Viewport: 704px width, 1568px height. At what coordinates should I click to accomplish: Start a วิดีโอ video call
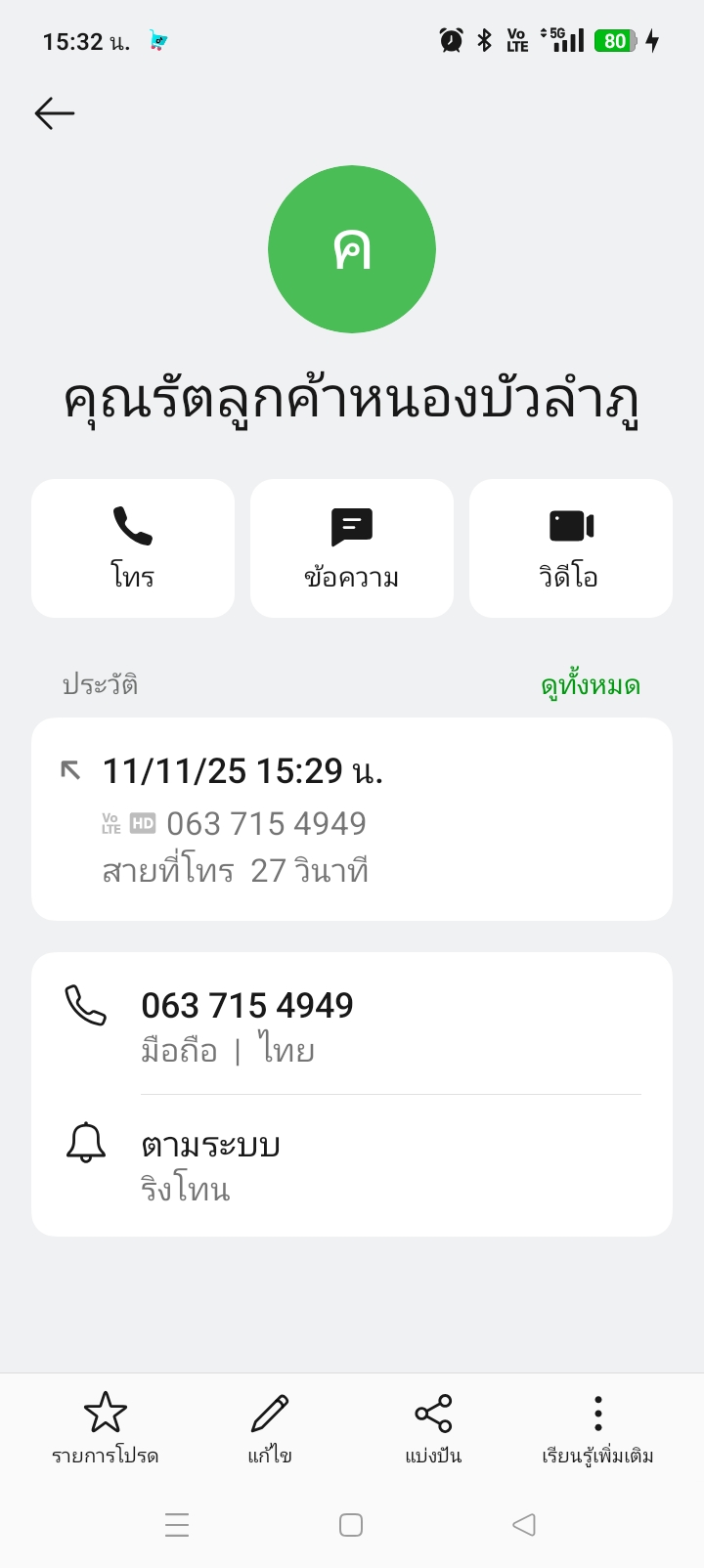[x=571, y=547]
